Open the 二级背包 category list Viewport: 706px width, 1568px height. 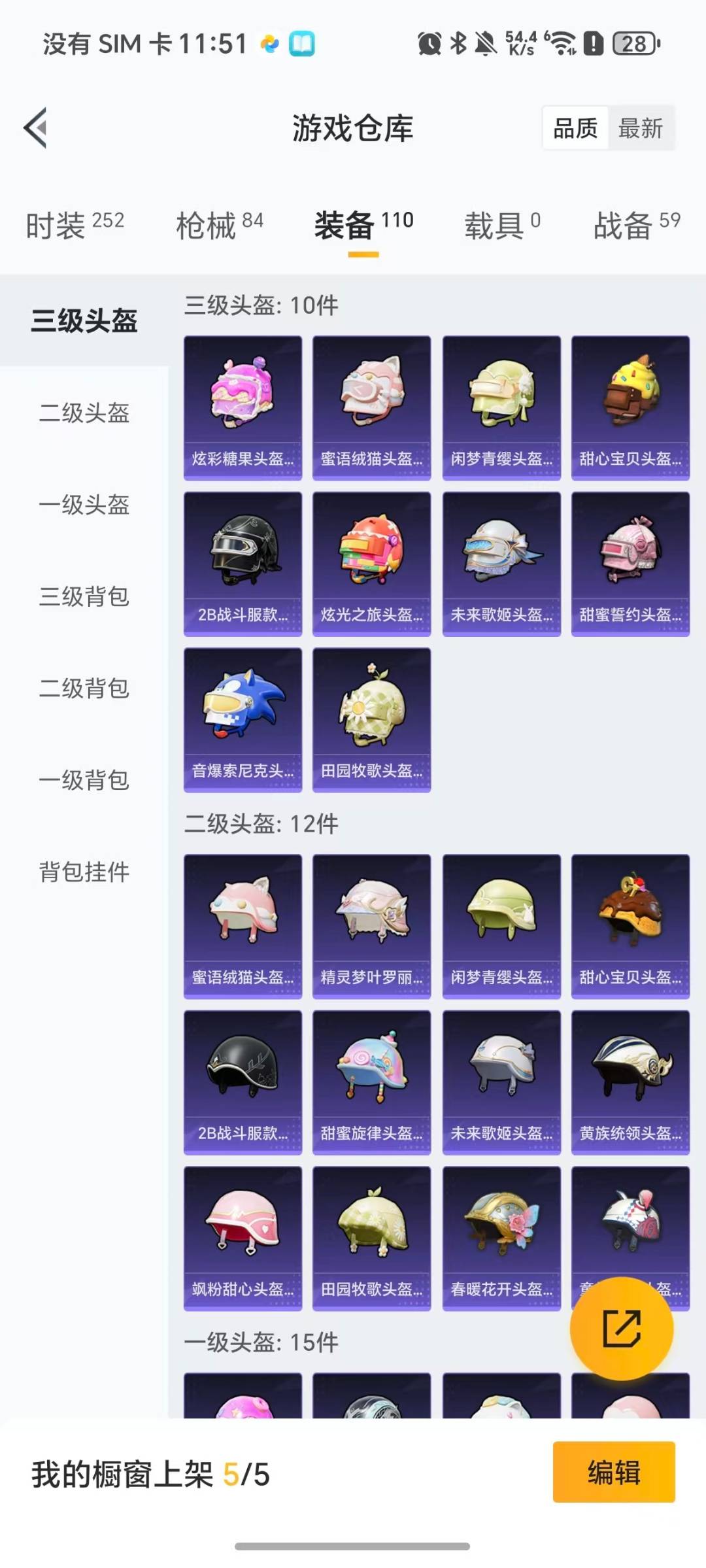(84, 688)
